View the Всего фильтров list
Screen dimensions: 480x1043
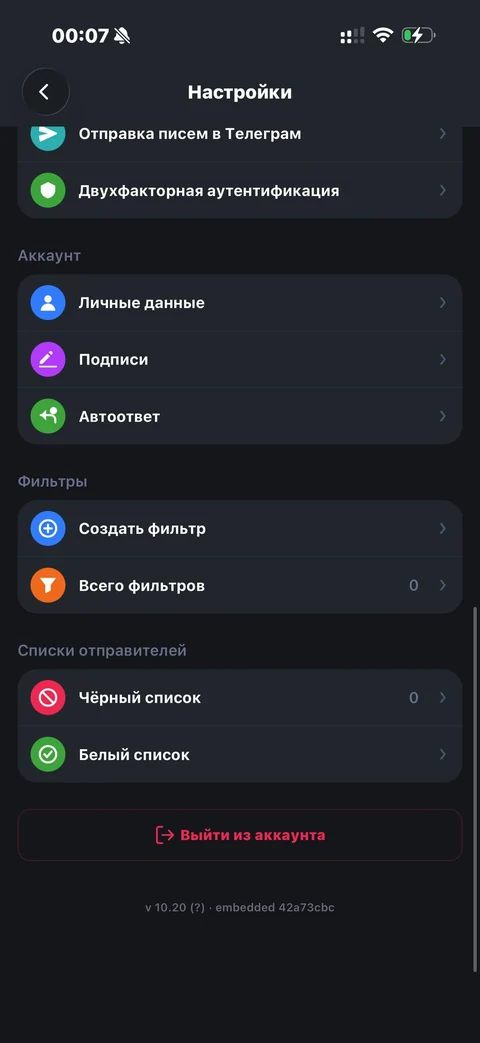[x=239, y=585]
